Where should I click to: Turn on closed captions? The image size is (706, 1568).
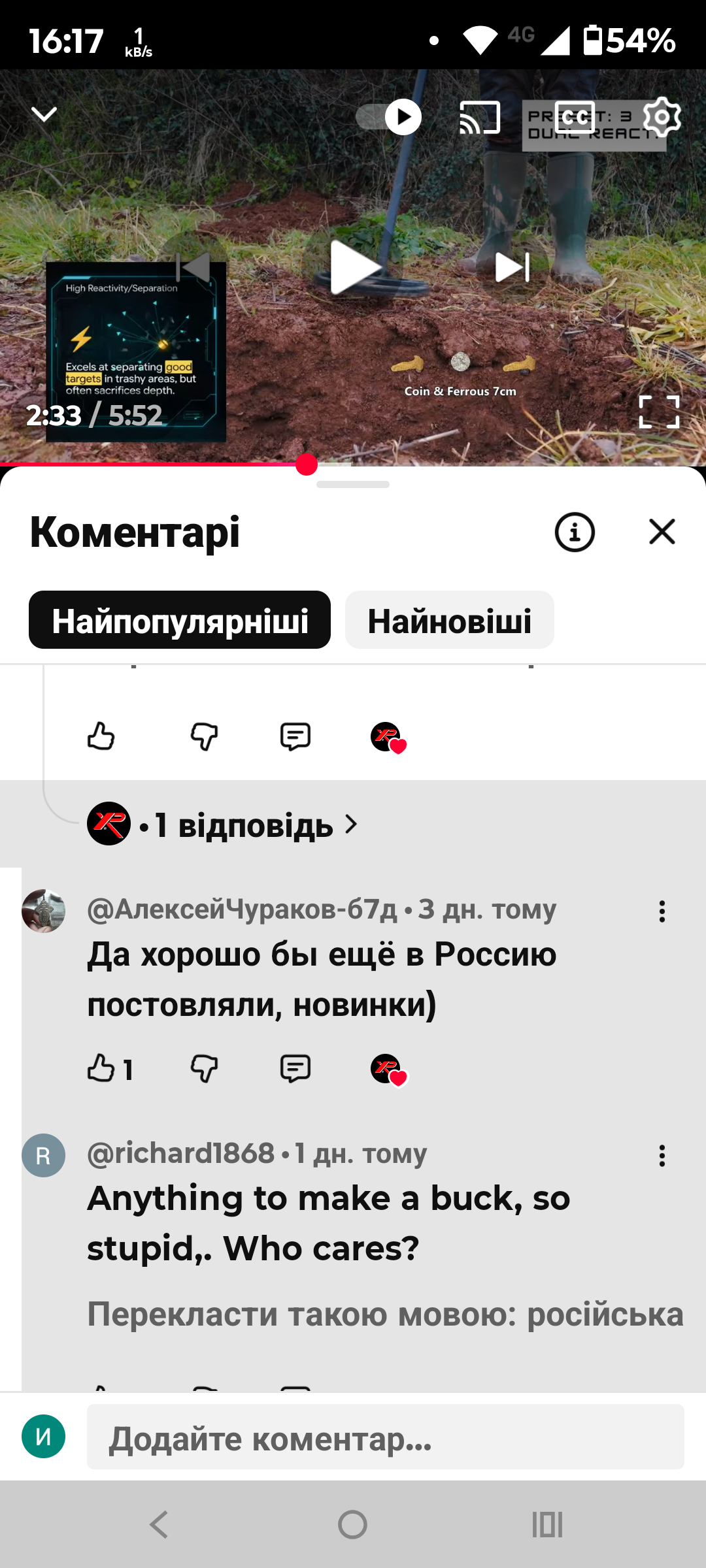pyautogui.click(x=575, y=118)
